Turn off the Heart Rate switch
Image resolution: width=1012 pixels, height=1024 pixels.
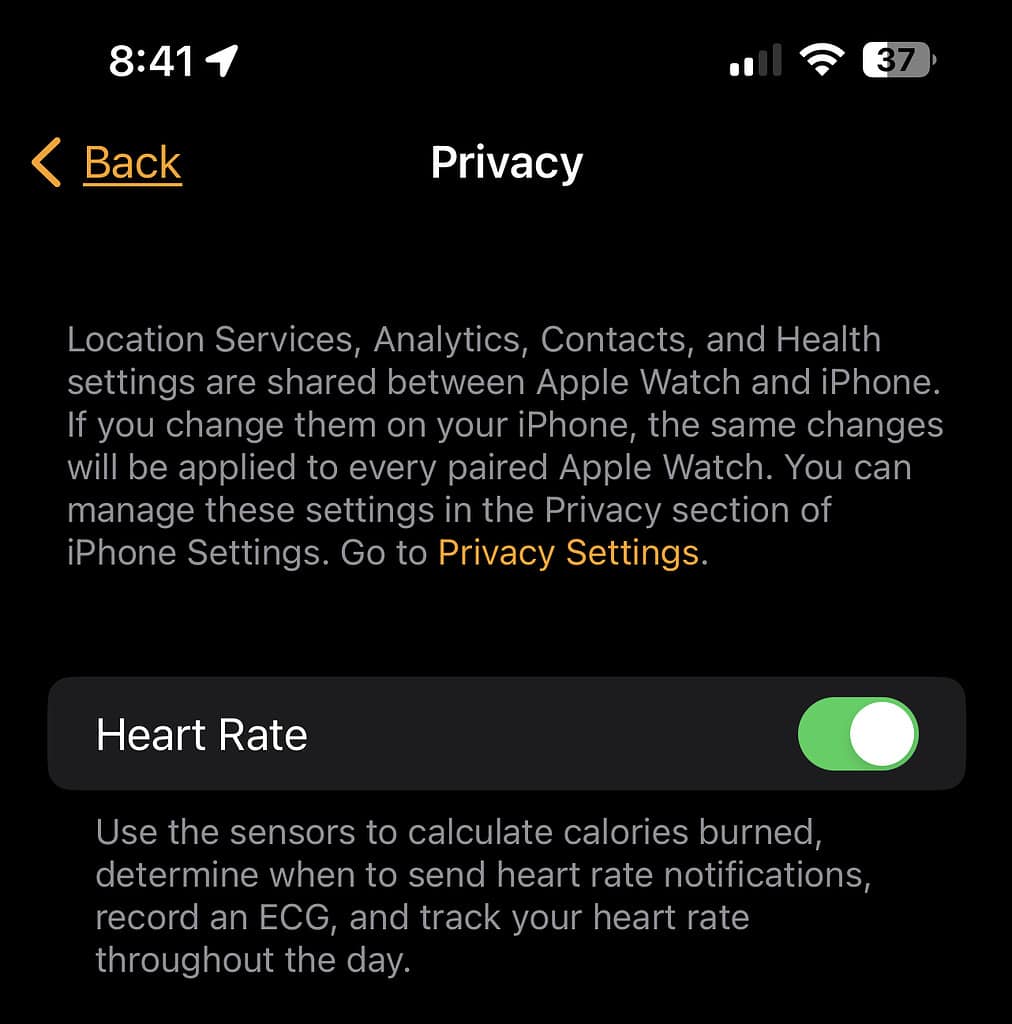click(x=857, y=734)
